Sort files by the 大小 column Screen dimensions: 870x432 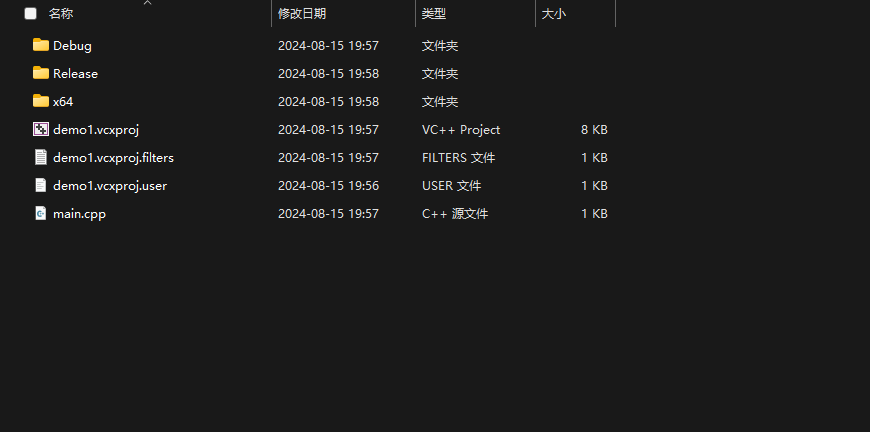(553, 14)
